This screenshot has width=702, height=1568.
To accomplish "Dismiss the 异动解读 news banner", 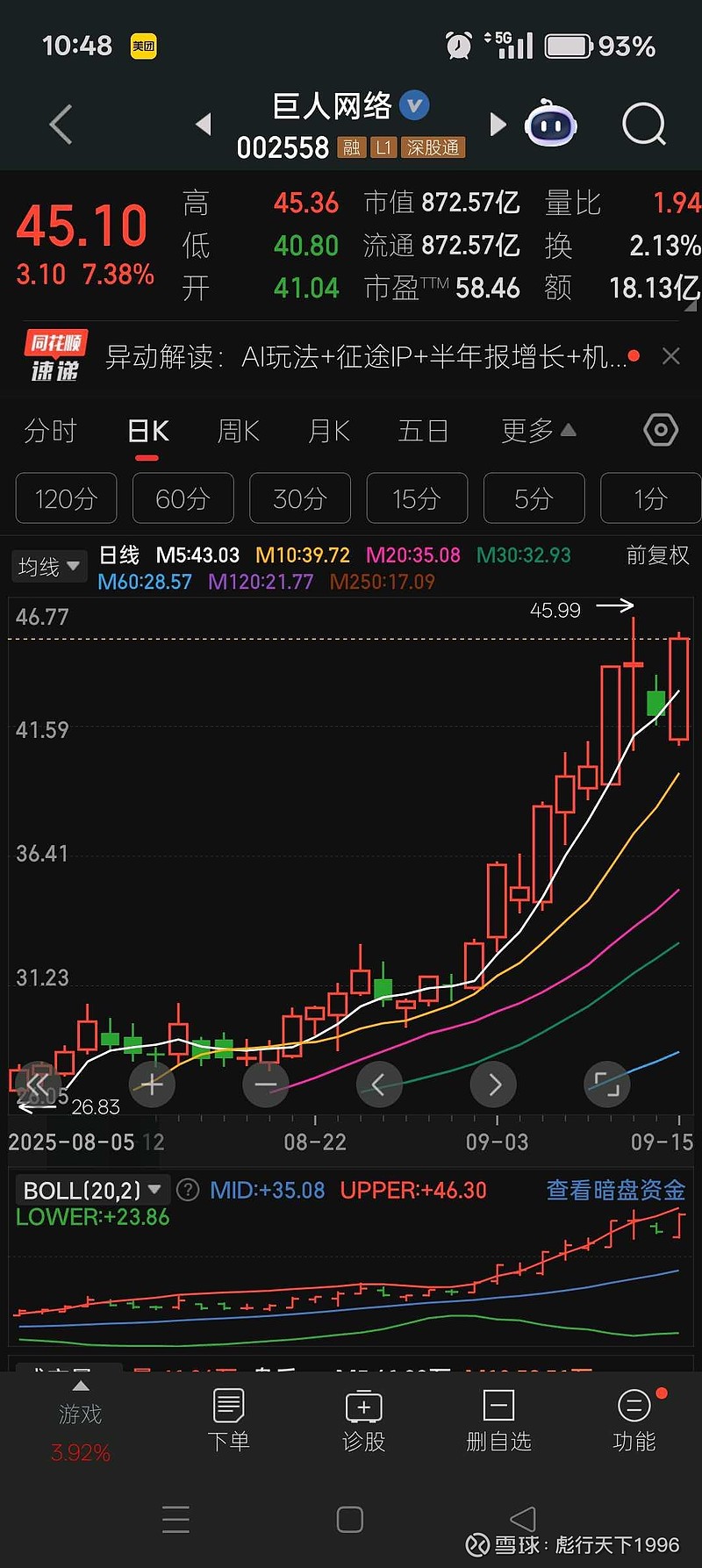I will pyautogui.click(x=671, y=356).
